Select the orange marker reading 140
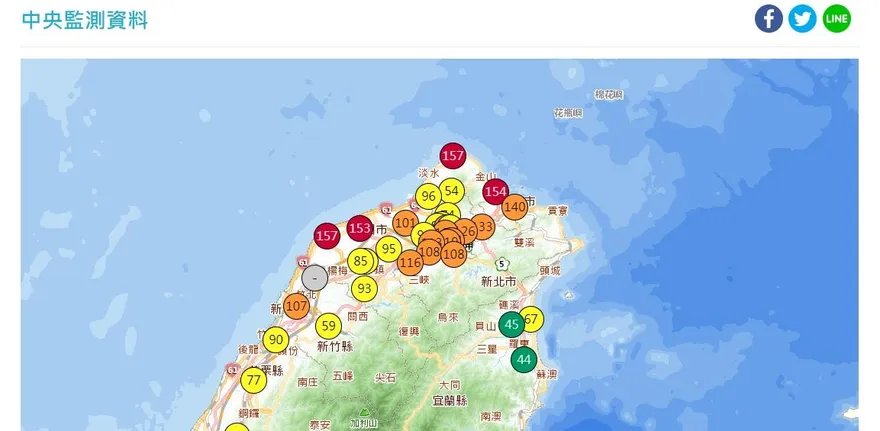880x431 pixels. 515,207
